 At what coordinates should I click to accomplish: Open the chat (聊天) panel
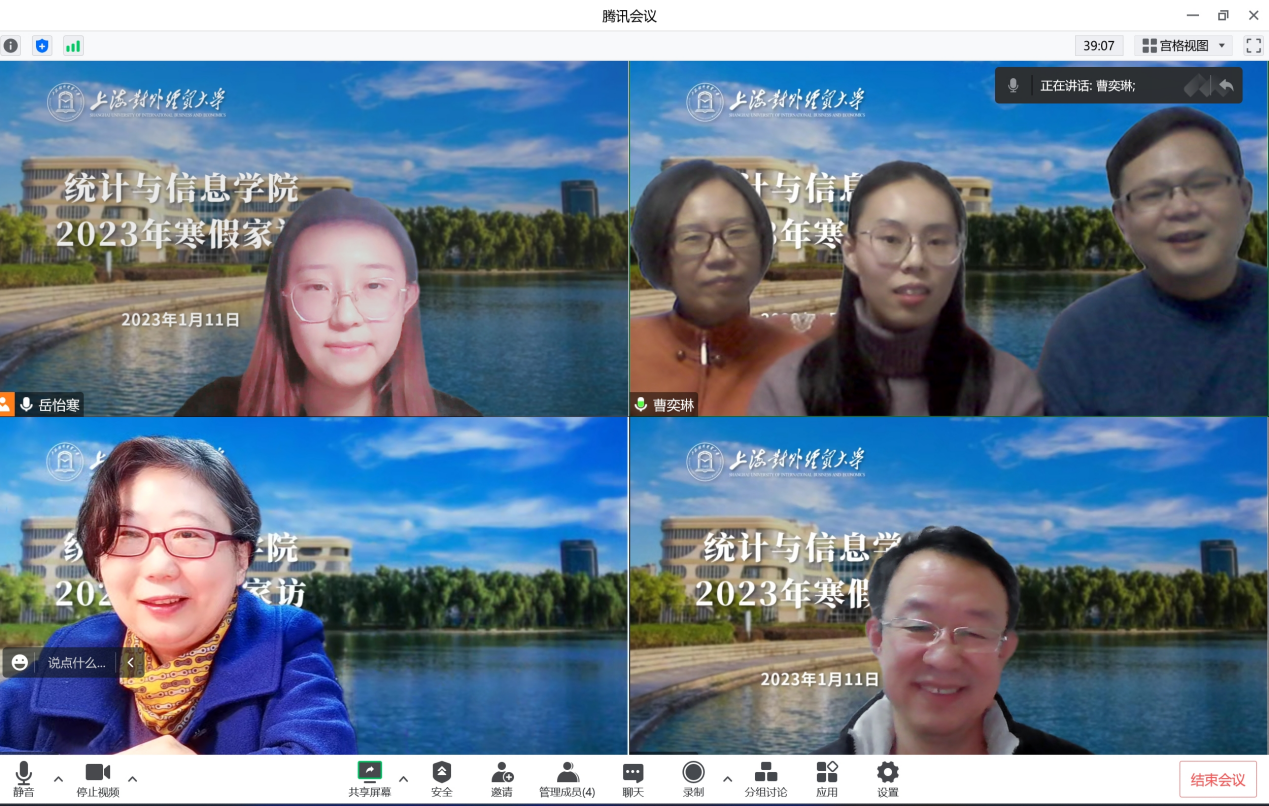click(x=633, y=779)
